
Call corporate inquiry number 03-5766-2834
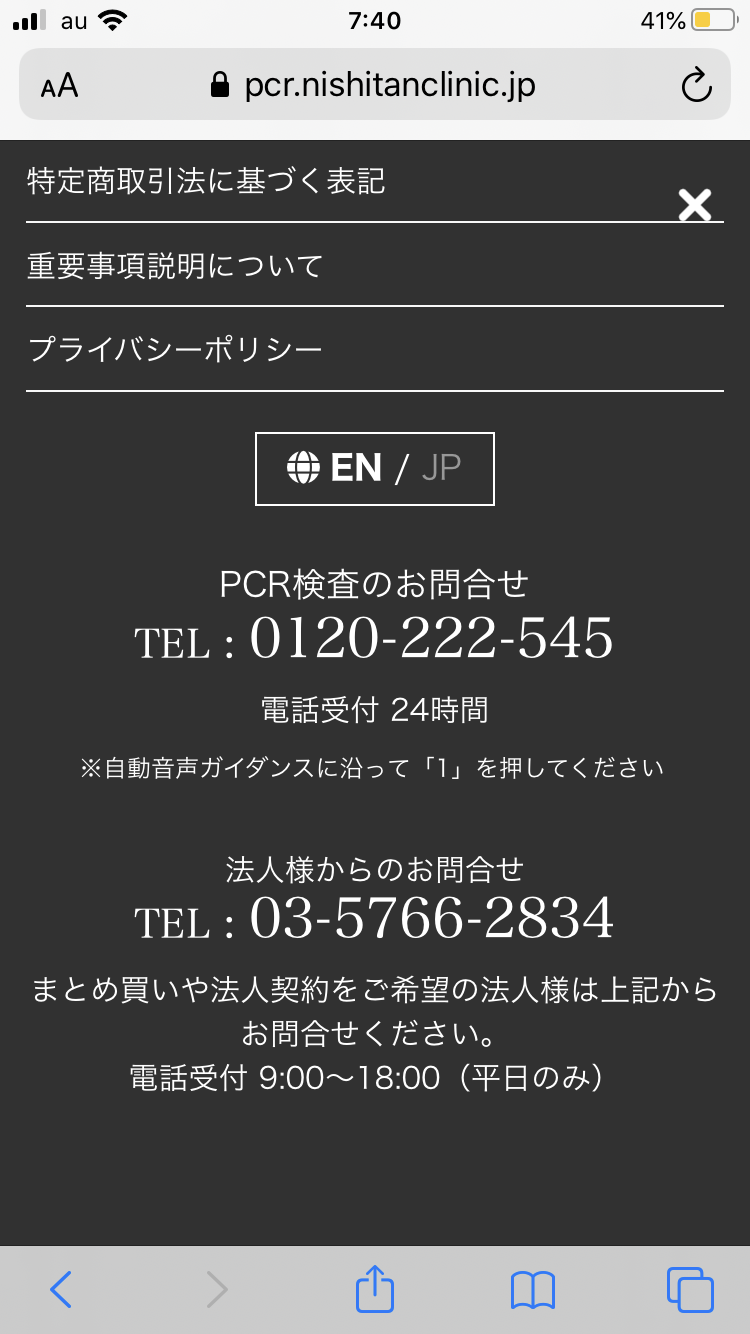[430, 919]
